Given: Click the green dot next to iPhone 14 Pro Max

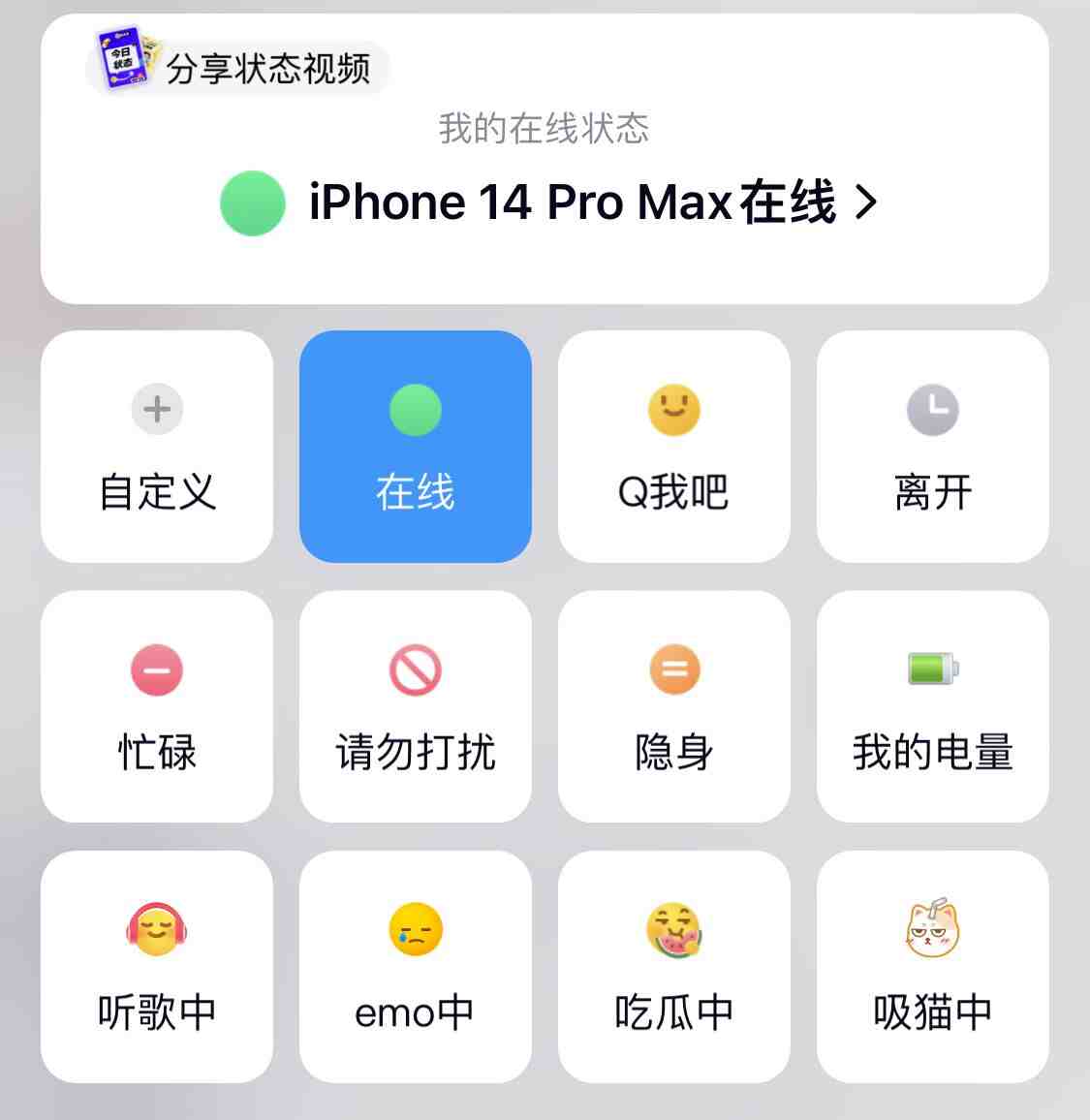Looking at the screenshot, I should (252, 202).
